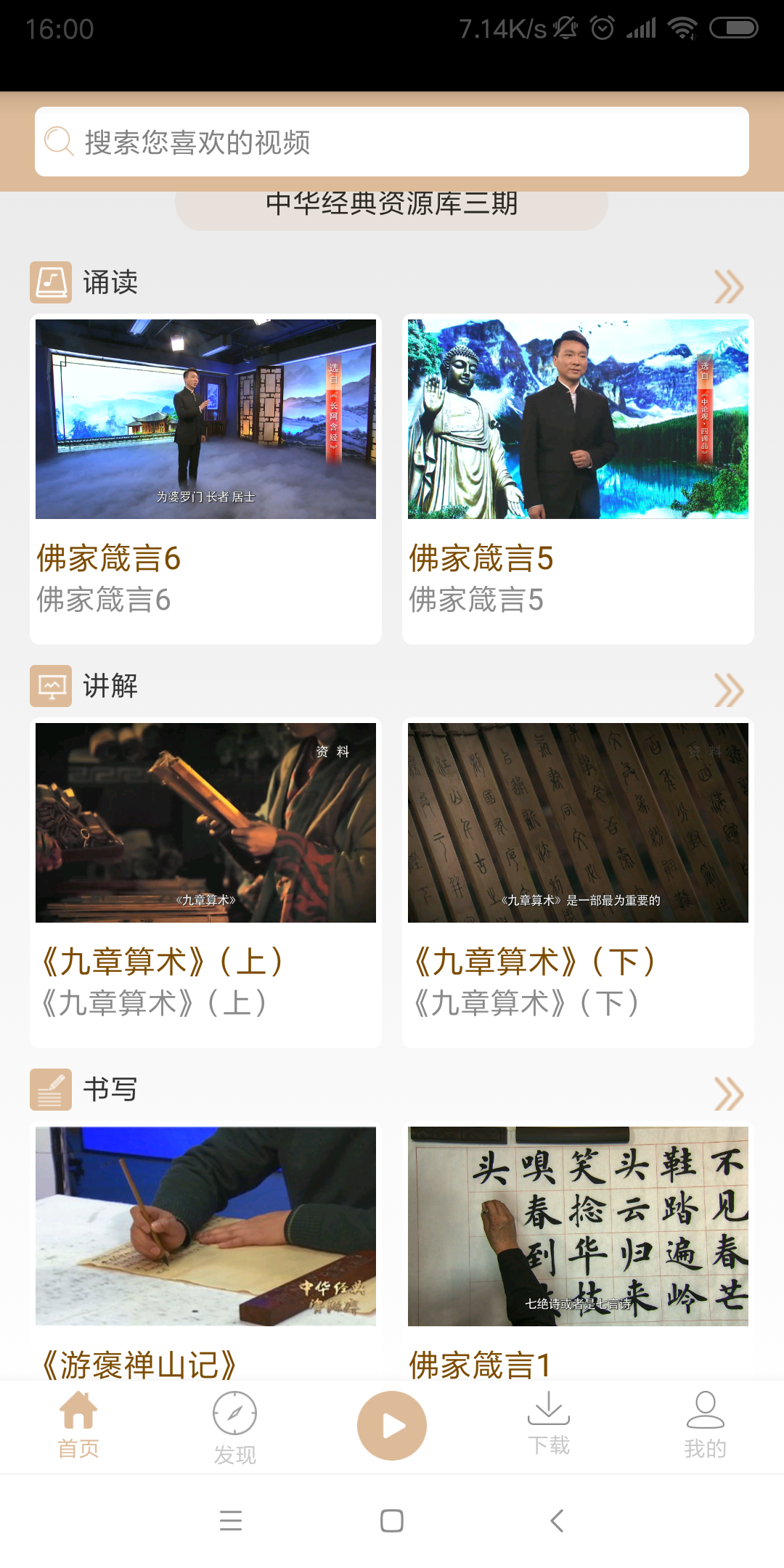Select the 首页 home icon
Viewport: 784px width, 1568px height.
[x=78, y=1408]
